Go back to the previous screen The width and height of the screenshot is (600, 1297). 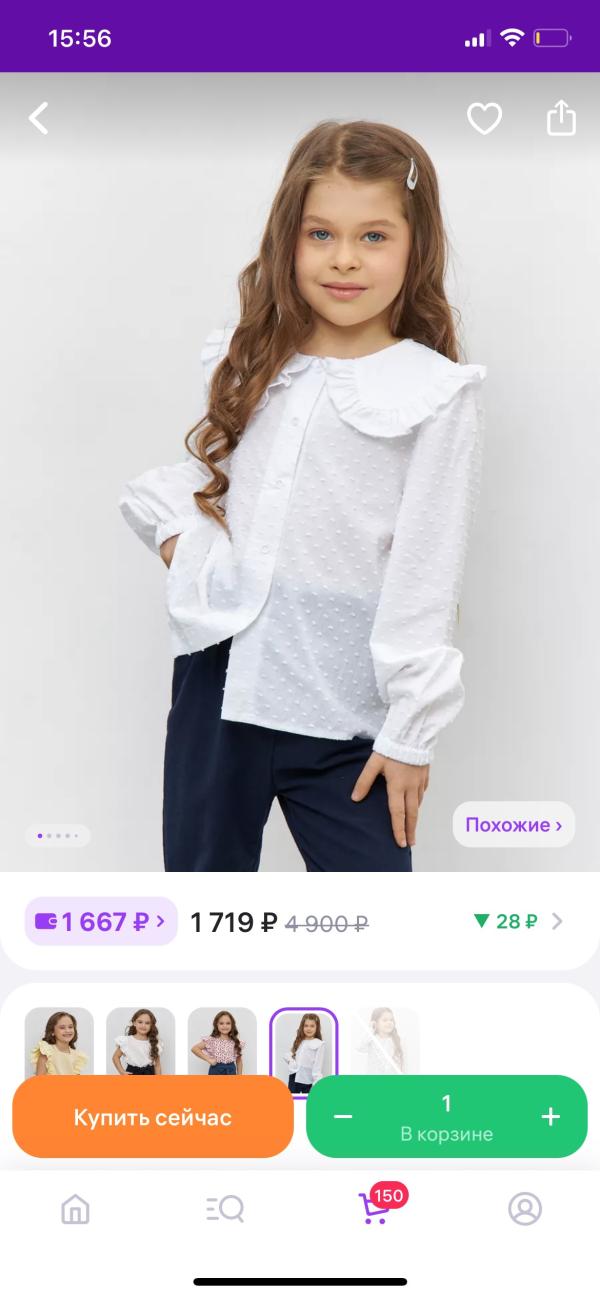pyautogui.click(x=38, y=119)
